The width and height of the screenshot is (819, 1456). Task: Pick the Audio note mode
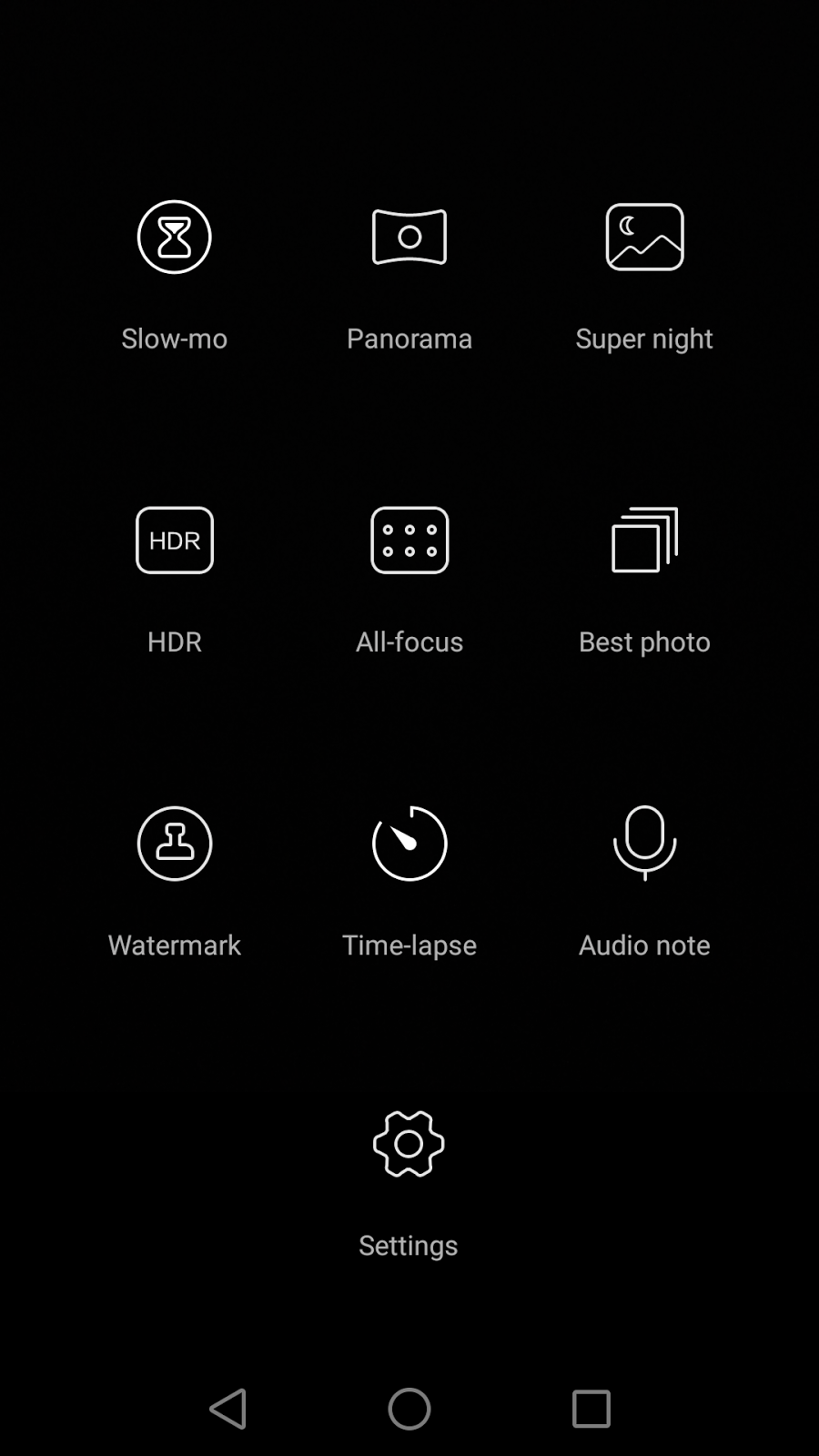click(644, 844)
